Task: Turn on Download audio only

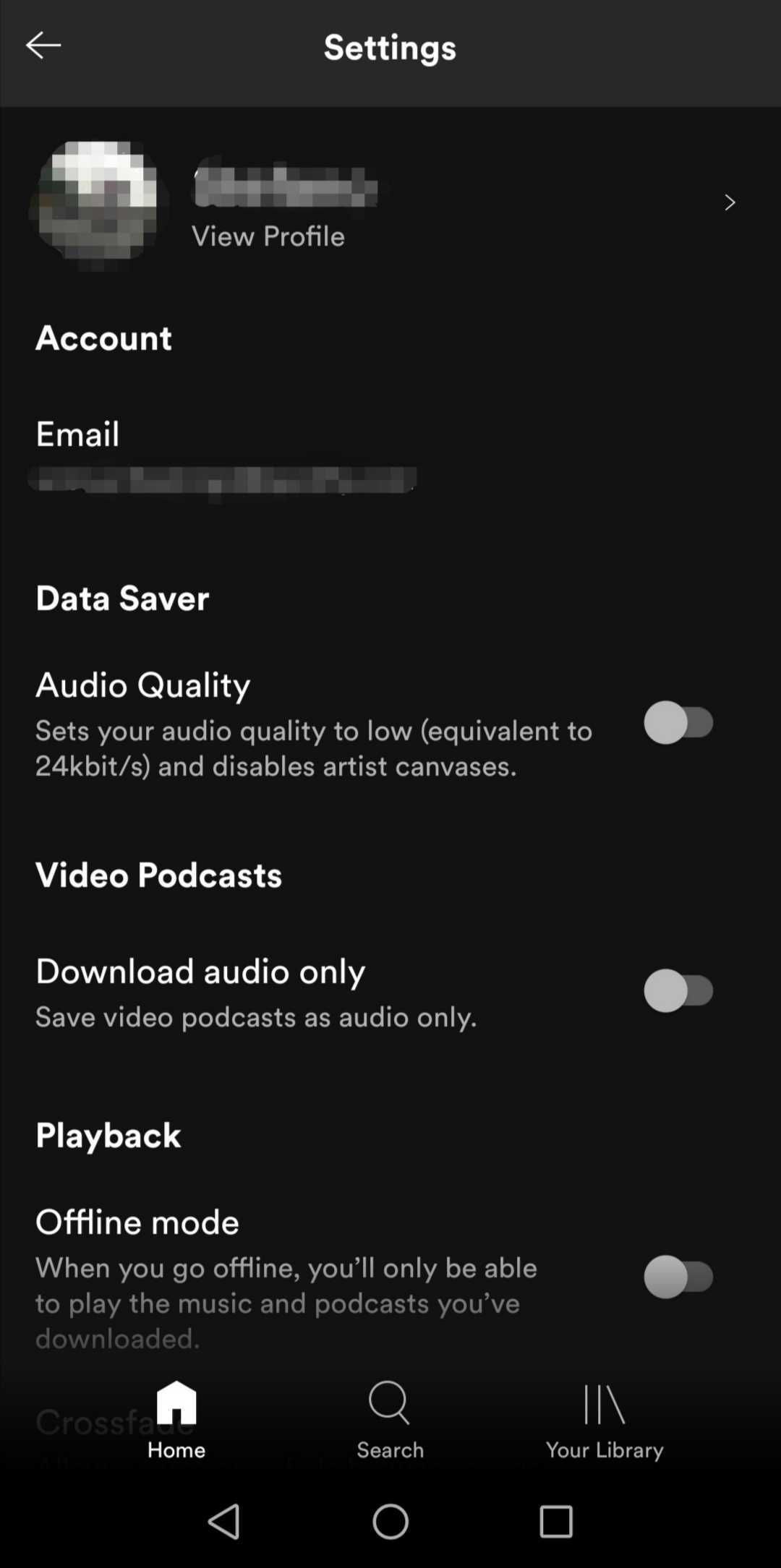Action: 679,990
